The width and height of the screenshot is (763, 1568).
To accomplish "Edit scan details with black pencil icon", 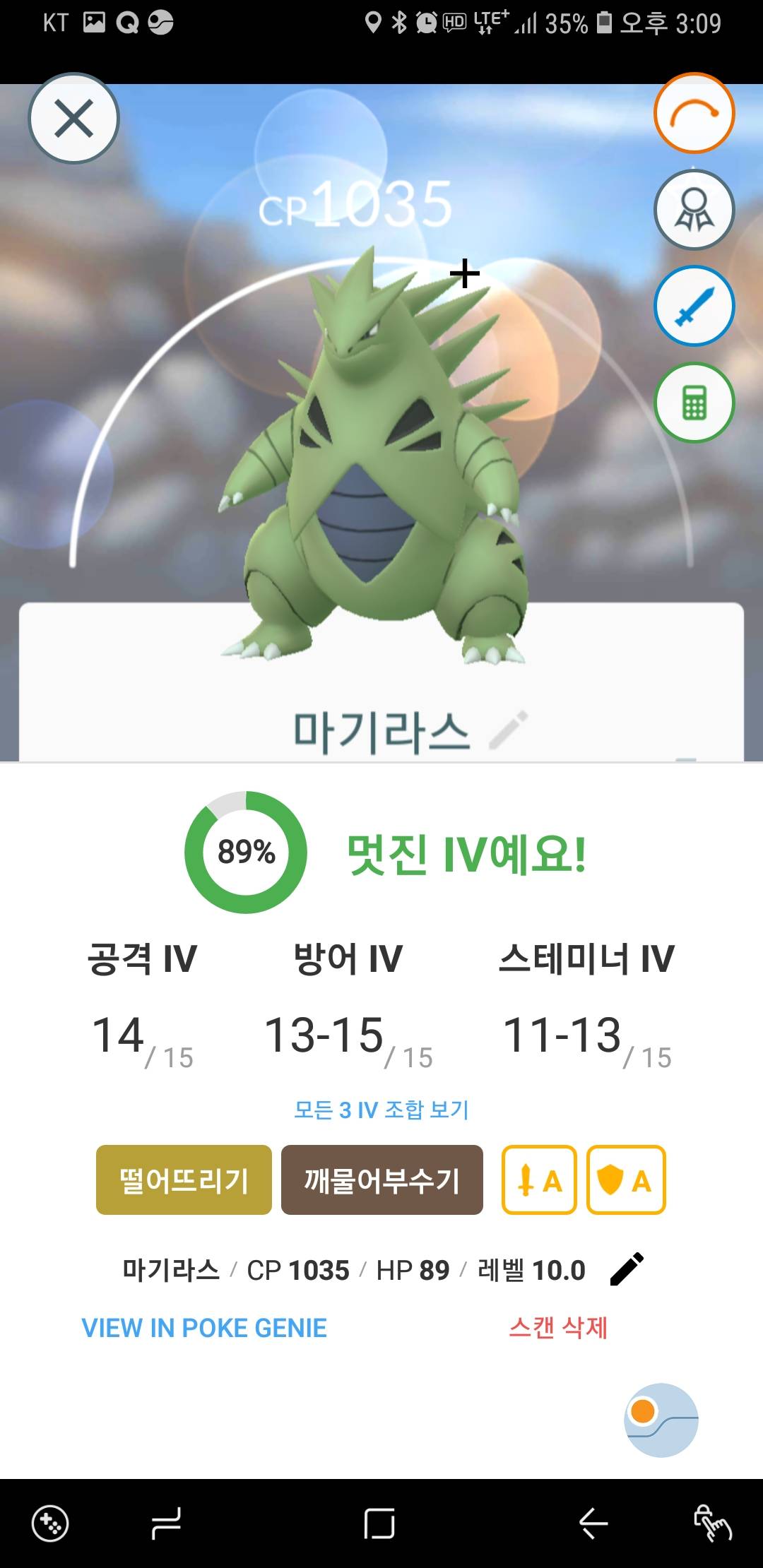I will click(x=627, y=1269).
